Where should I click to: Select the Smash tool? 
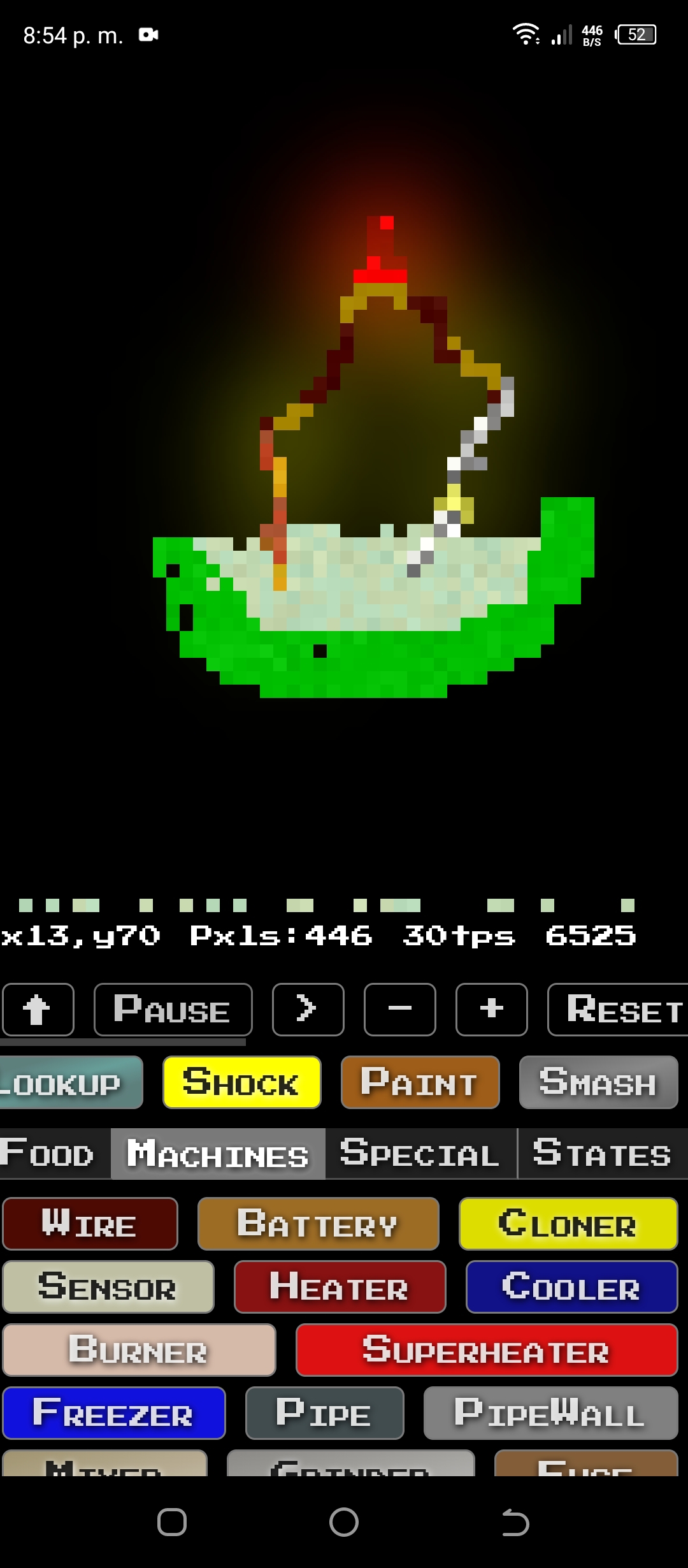point(598,1083)
